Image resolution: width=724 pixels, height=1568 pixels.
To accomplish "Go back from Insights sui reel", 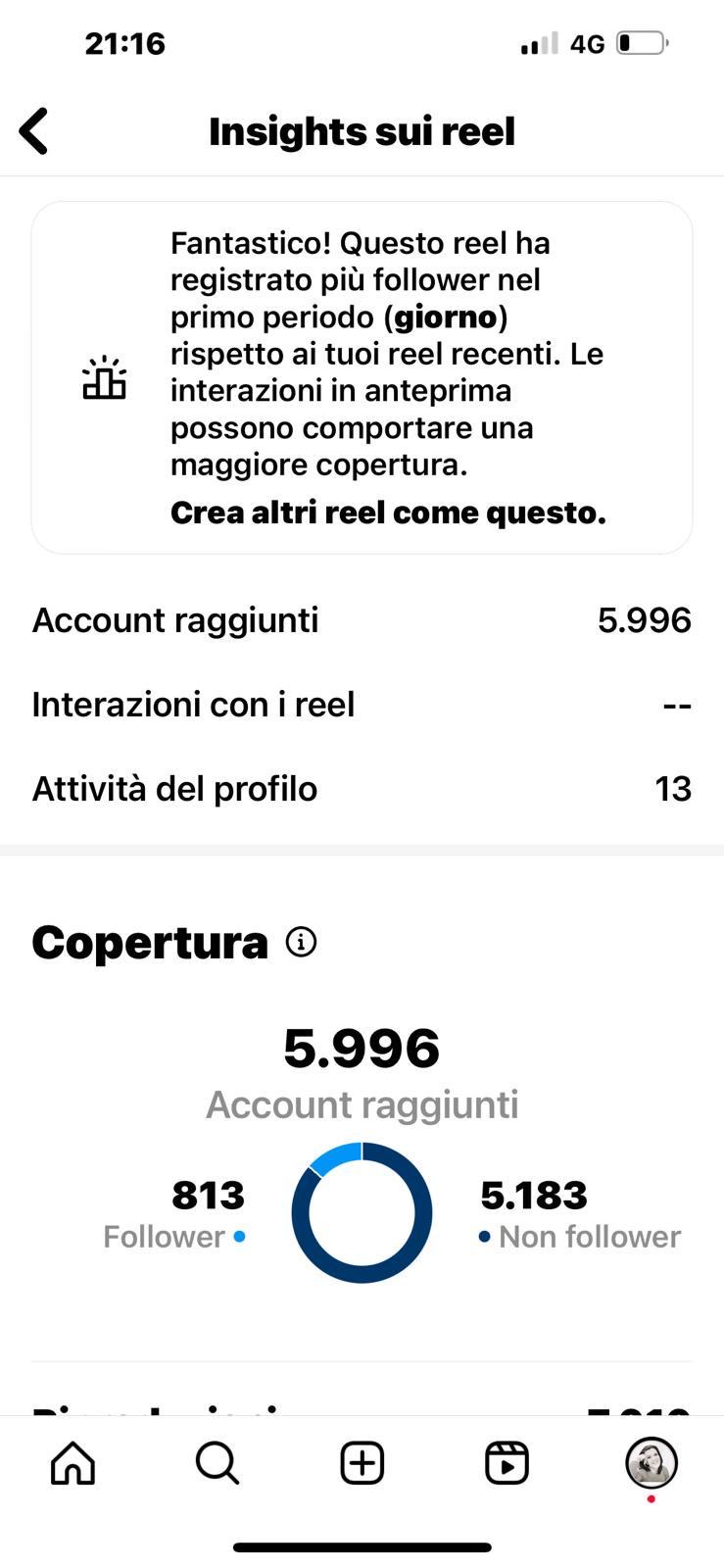I will point(34,131).
